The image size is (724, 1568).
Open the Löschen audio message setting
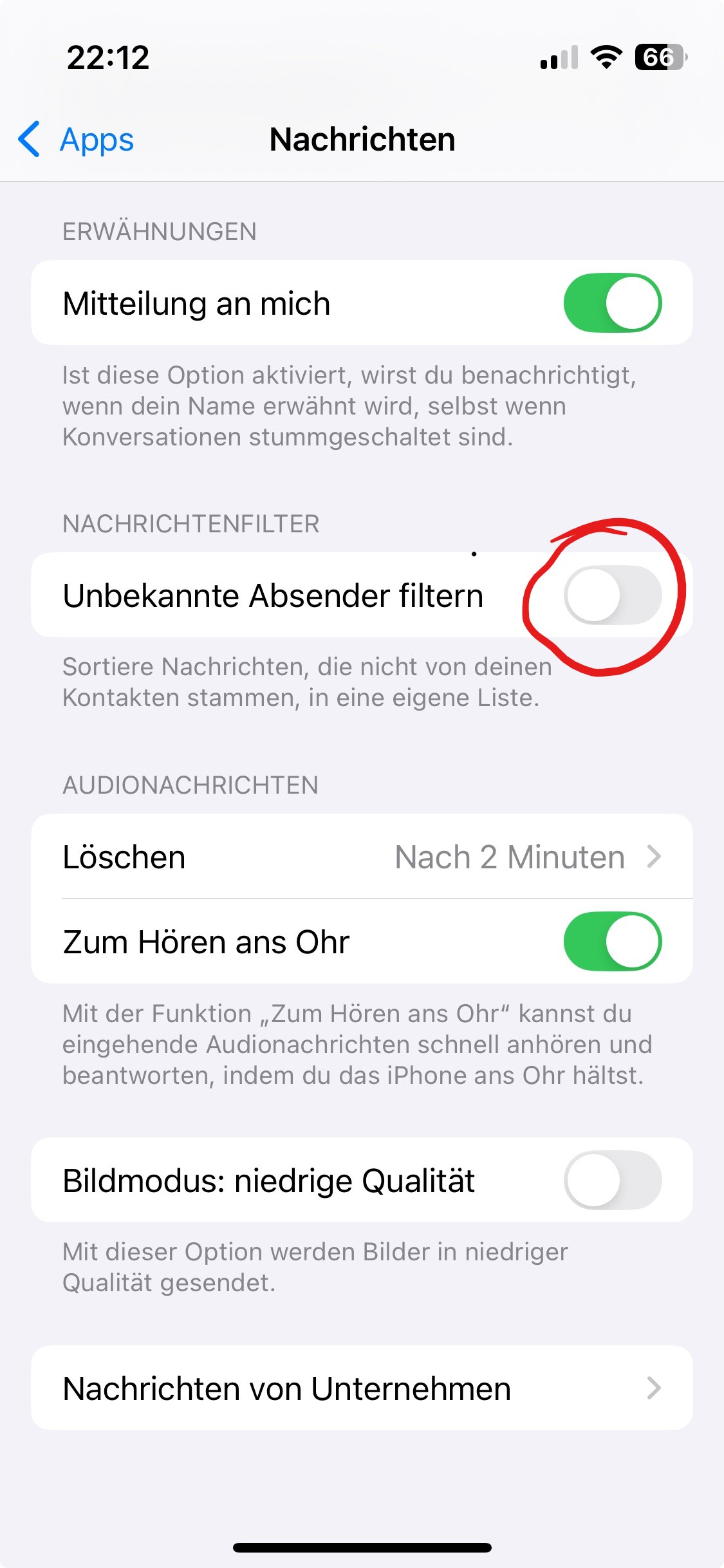[362, 857]
